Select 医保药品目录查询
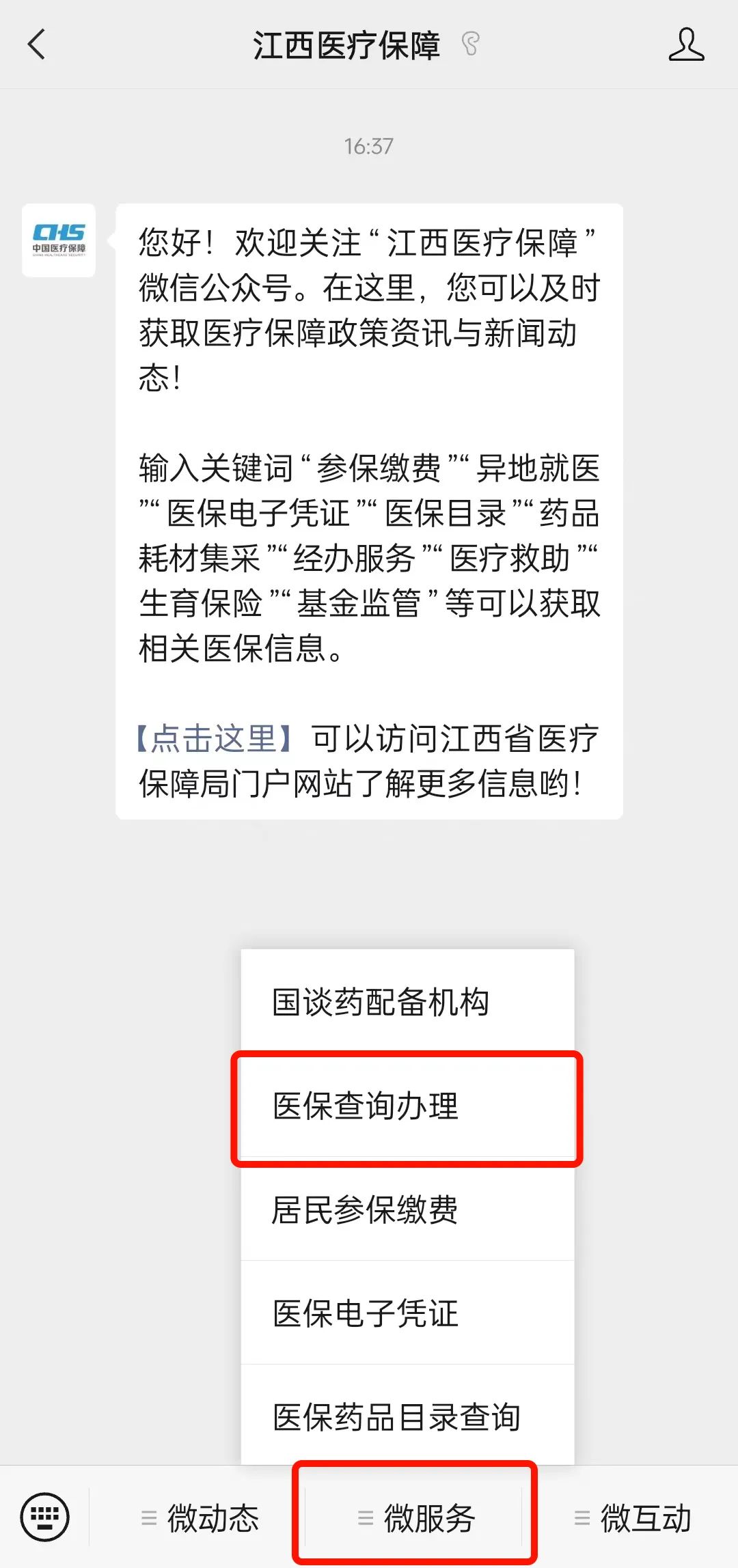Image resolution: width=738 pixels, height=1568 pixels. pos(407,1416)
